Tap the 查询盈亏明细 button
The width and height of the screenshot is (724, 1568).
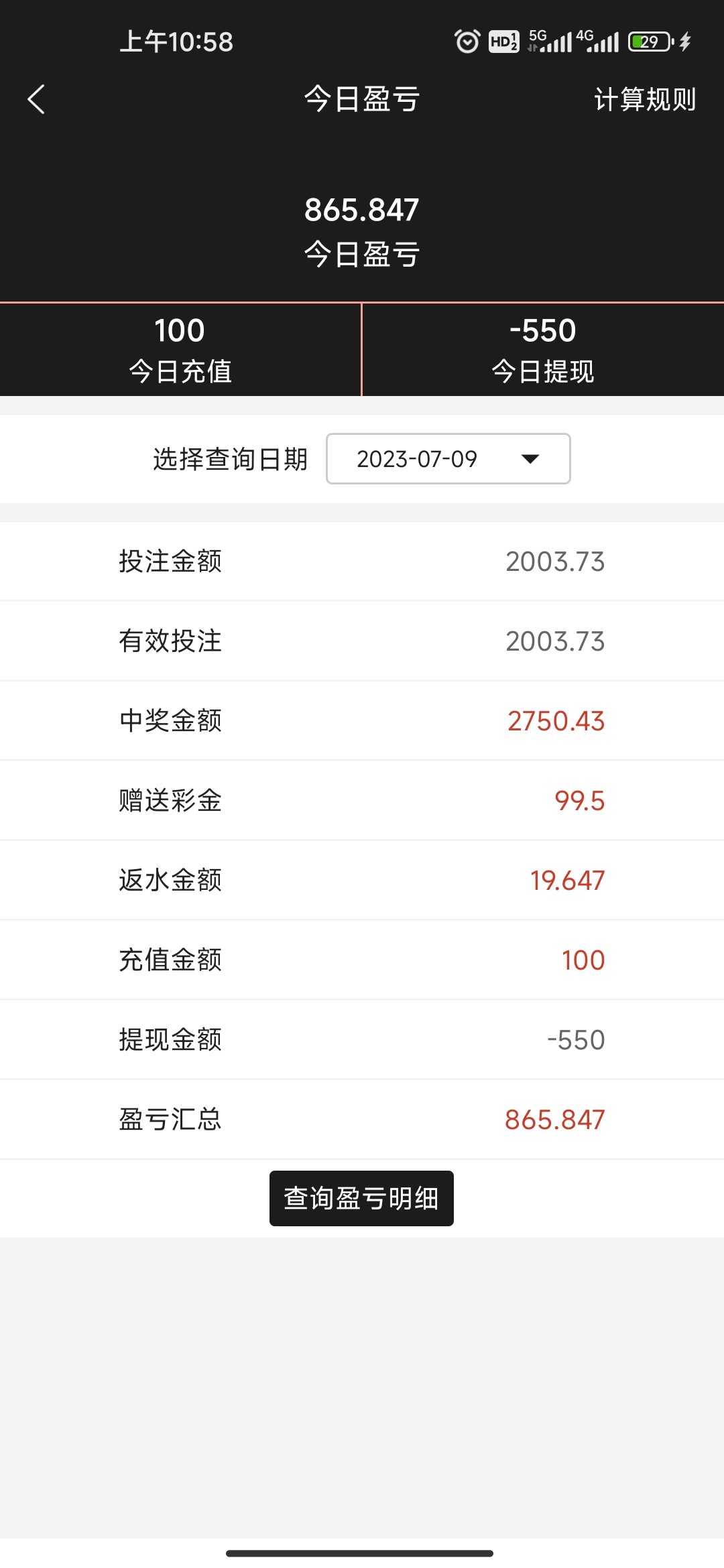point(361,1198)
